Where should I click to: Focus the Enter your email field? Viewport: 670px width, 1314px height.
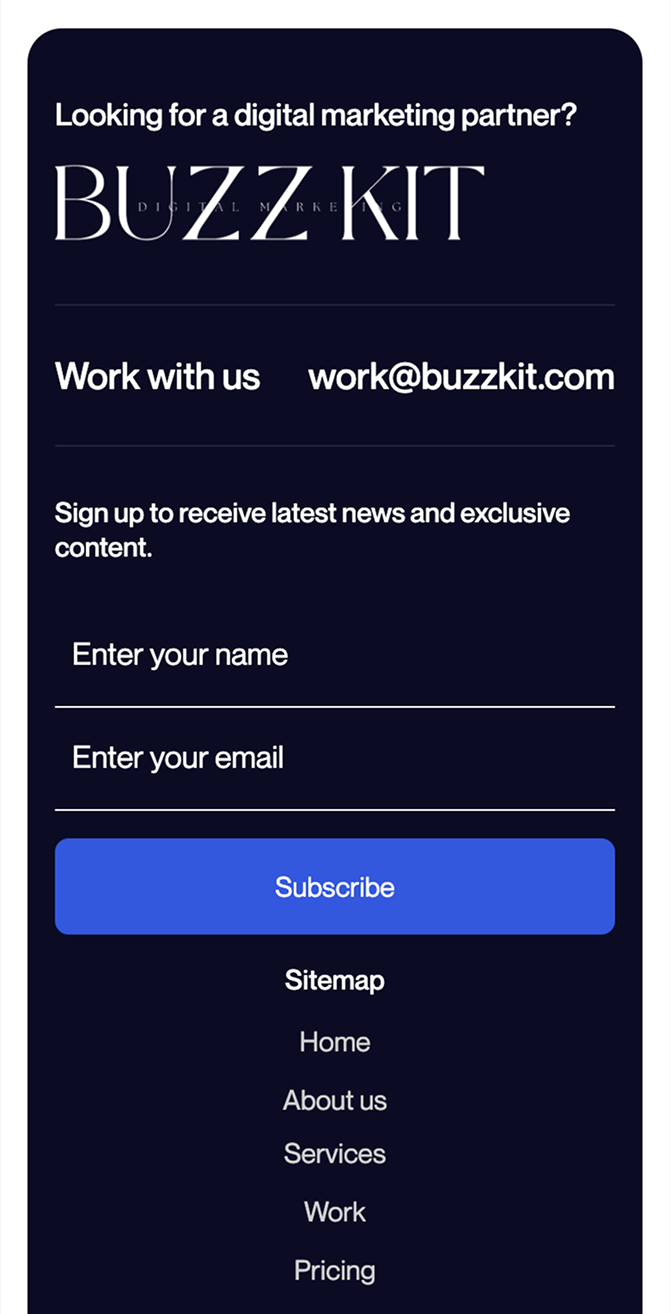click(x=335, y=759)
